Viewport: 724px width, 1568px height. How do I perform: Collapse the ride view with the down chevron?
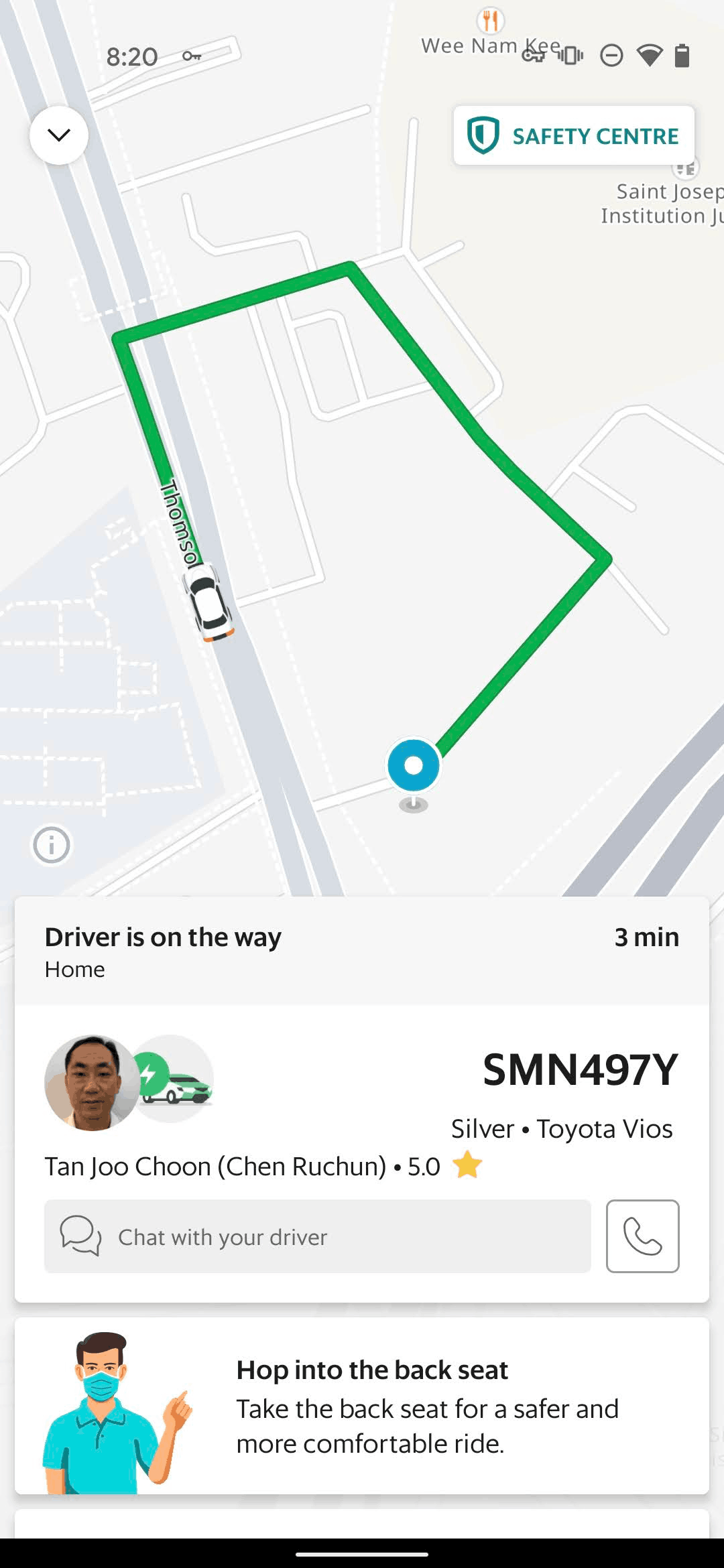click(x=59, y=135)
